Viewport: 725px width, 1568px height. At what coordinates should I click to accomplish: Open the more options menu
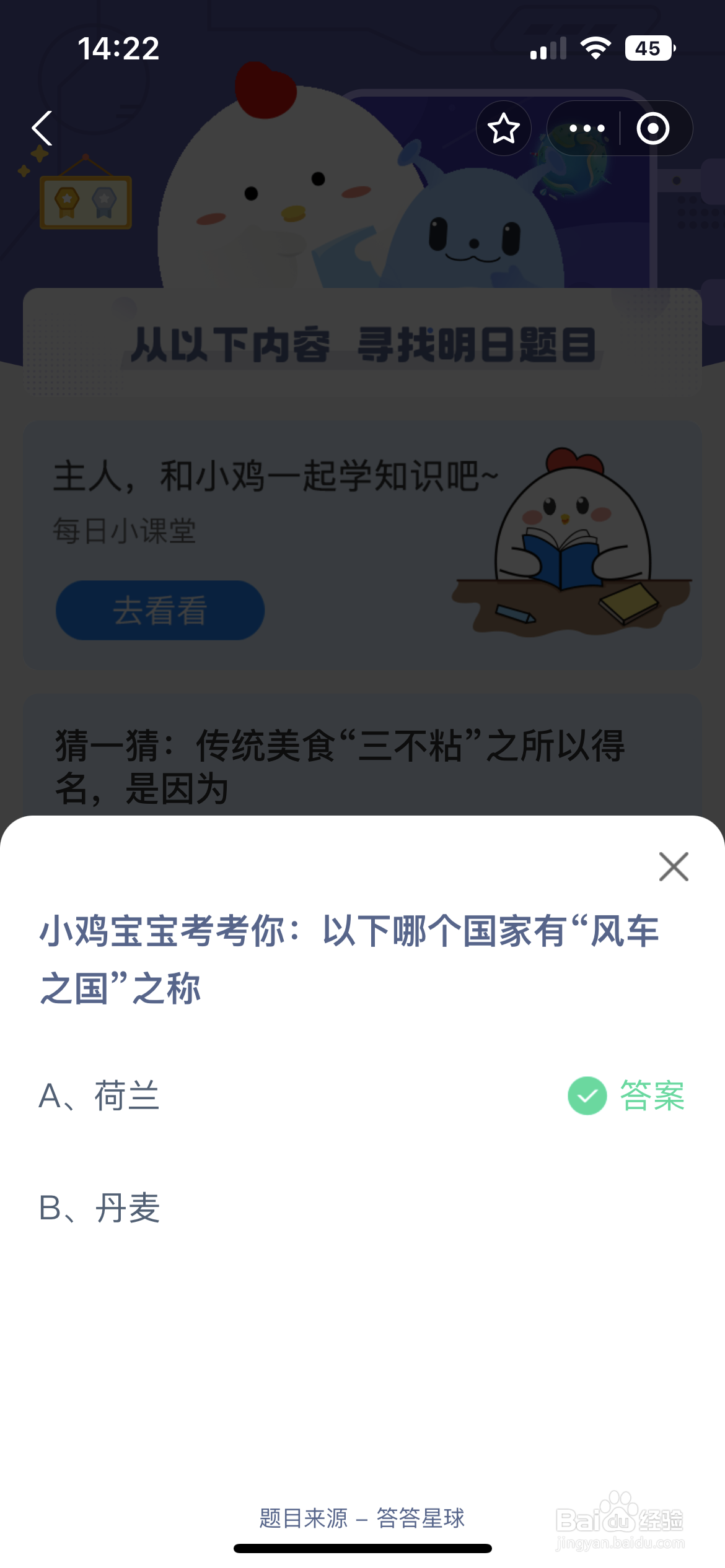point(586,128)
